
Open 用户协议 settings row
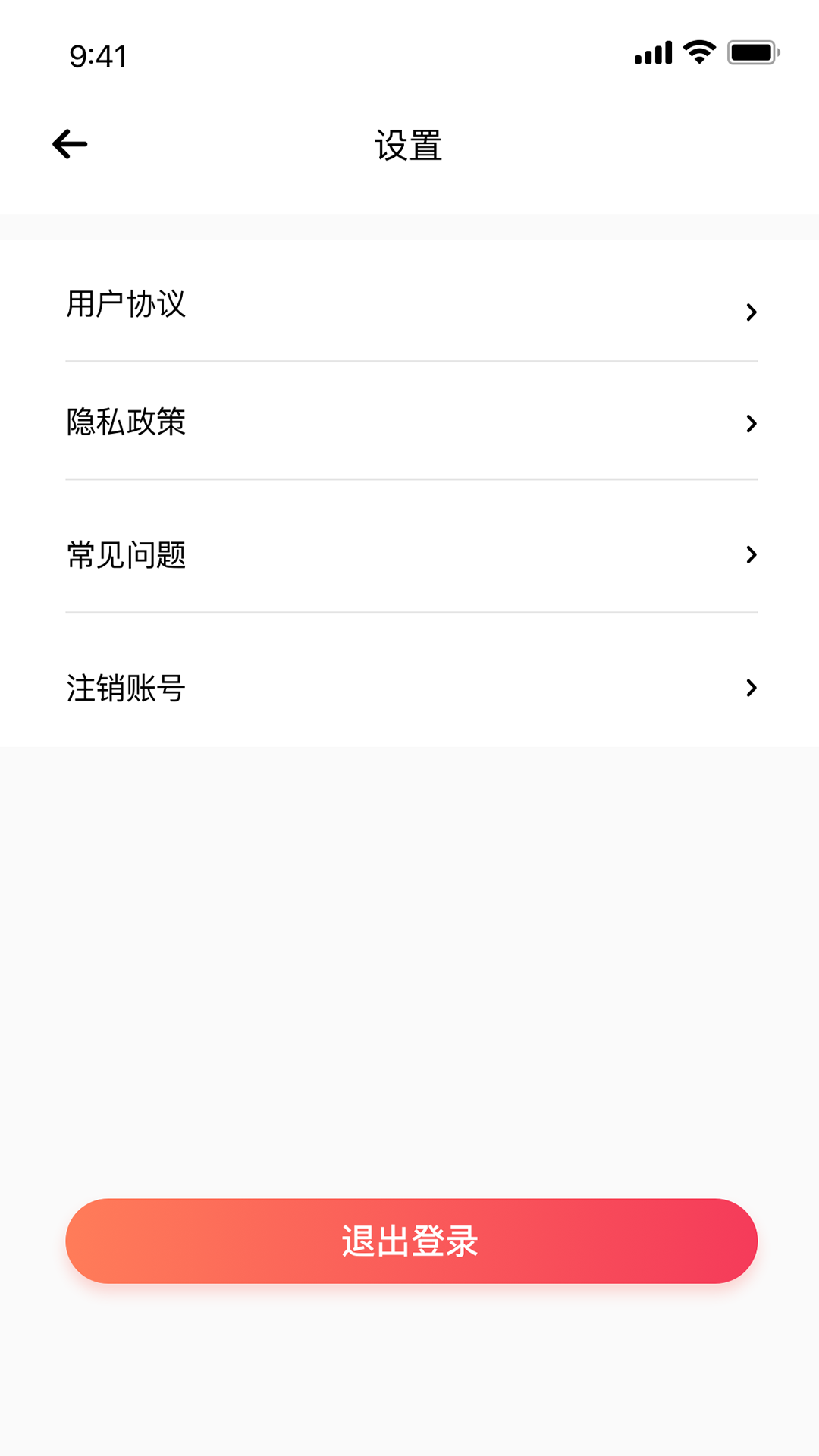[125, 306]
